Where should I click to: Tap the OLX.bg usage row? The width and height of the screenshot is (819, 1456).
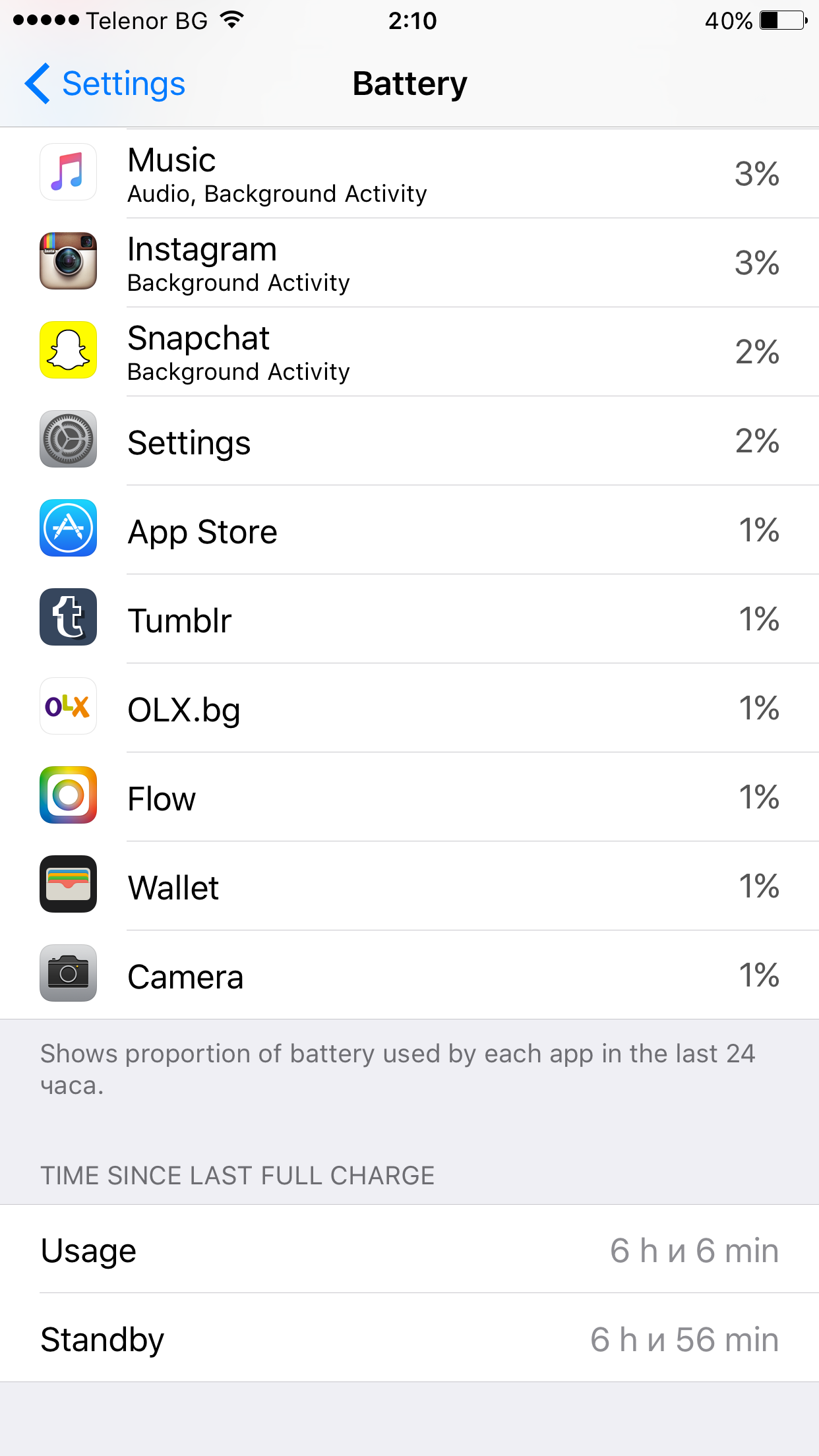(409, 708)
